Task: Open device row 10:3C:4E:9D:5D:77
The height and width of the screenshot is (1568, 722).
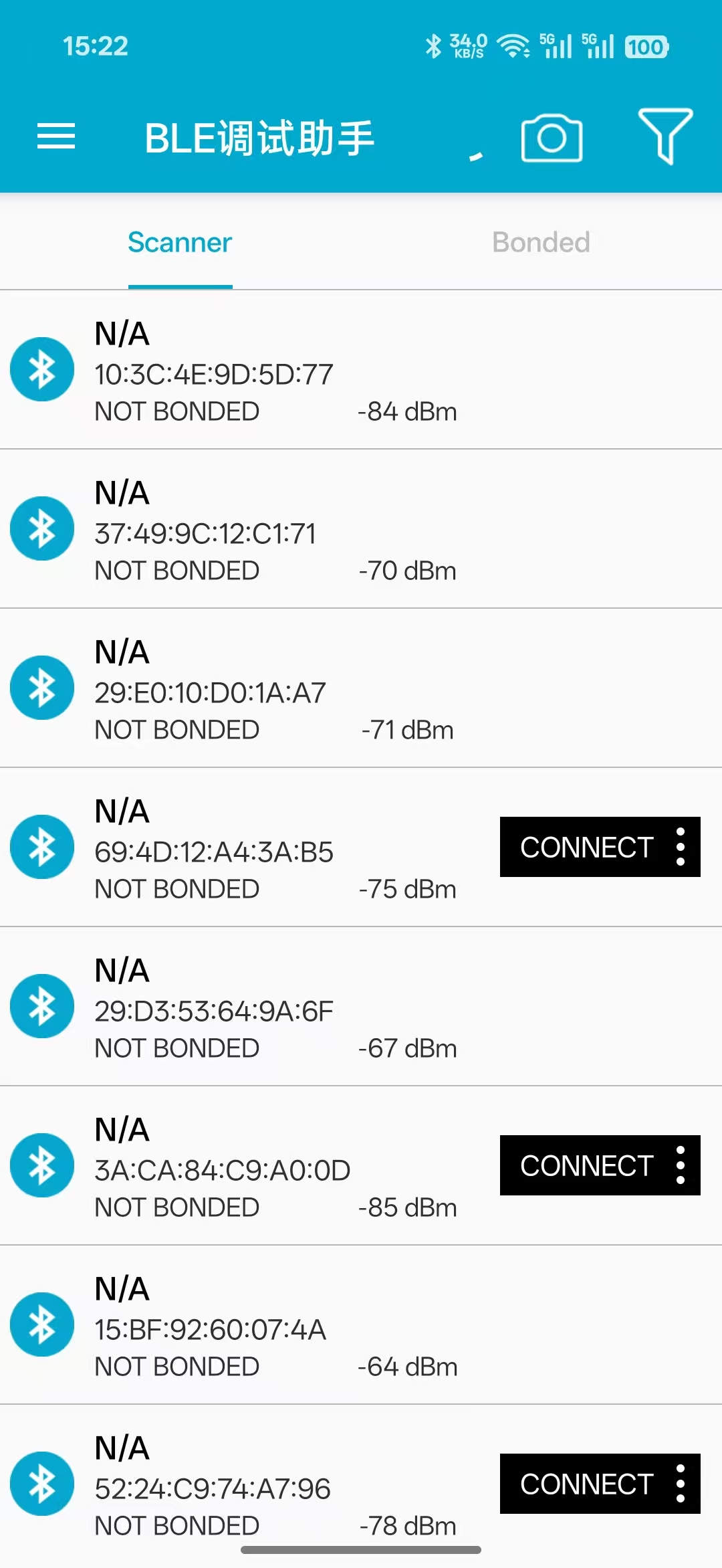Action: click(267, 371)
